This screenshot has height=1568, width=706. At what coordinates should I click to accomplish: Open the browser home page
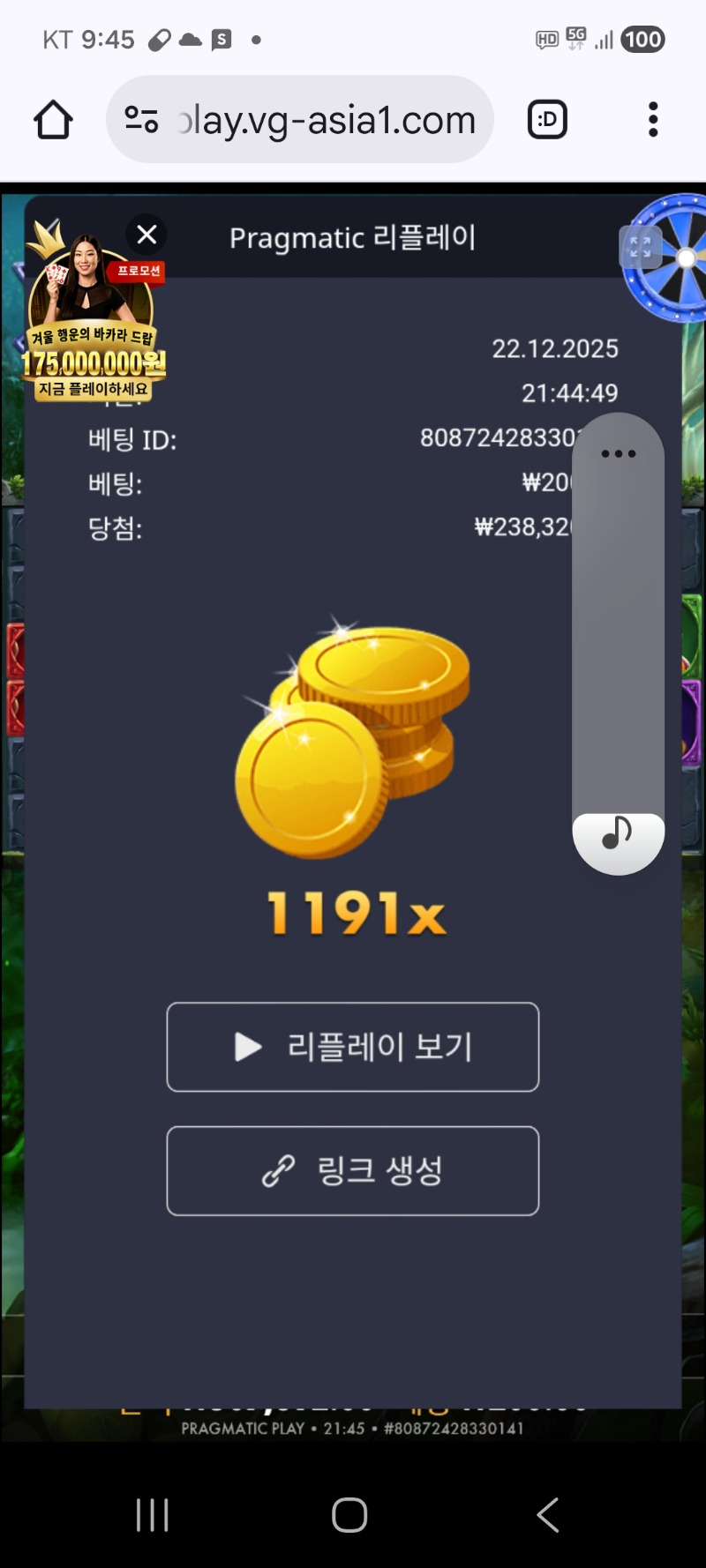53,120
